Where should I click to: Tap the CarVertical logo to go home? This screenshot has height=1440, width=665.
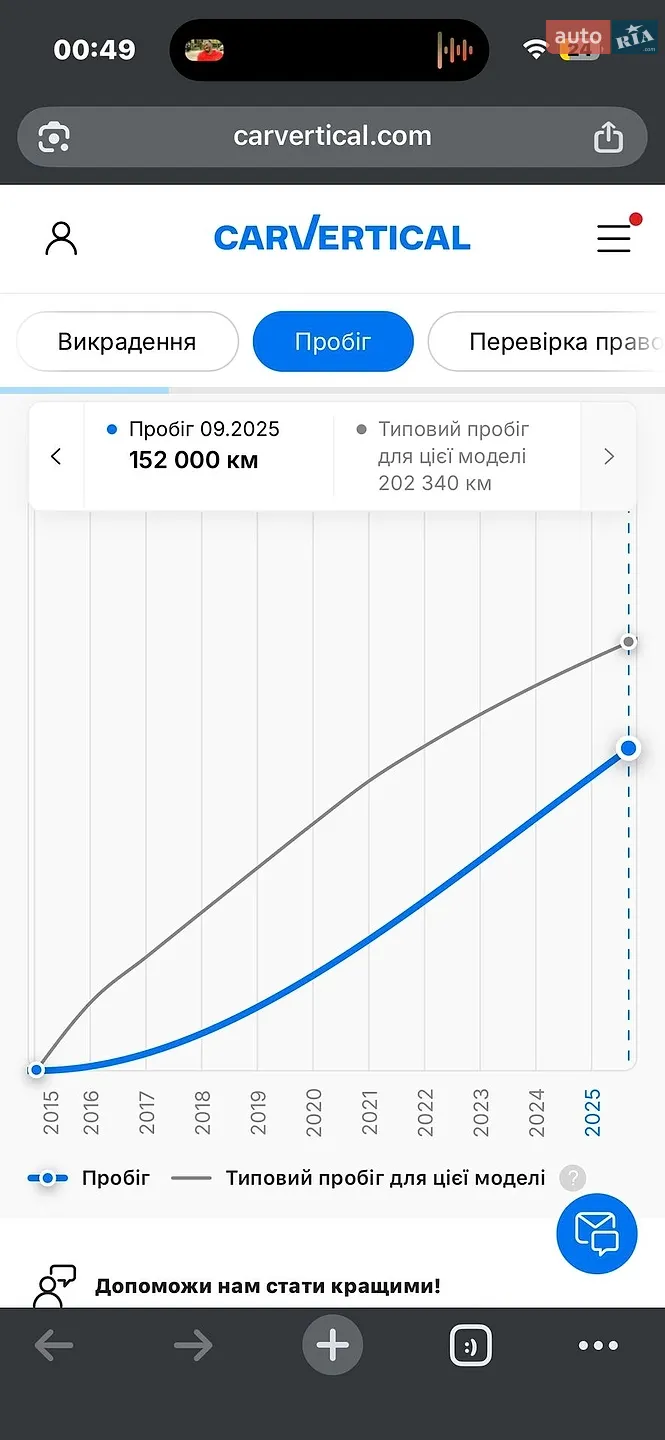(342, 237)
